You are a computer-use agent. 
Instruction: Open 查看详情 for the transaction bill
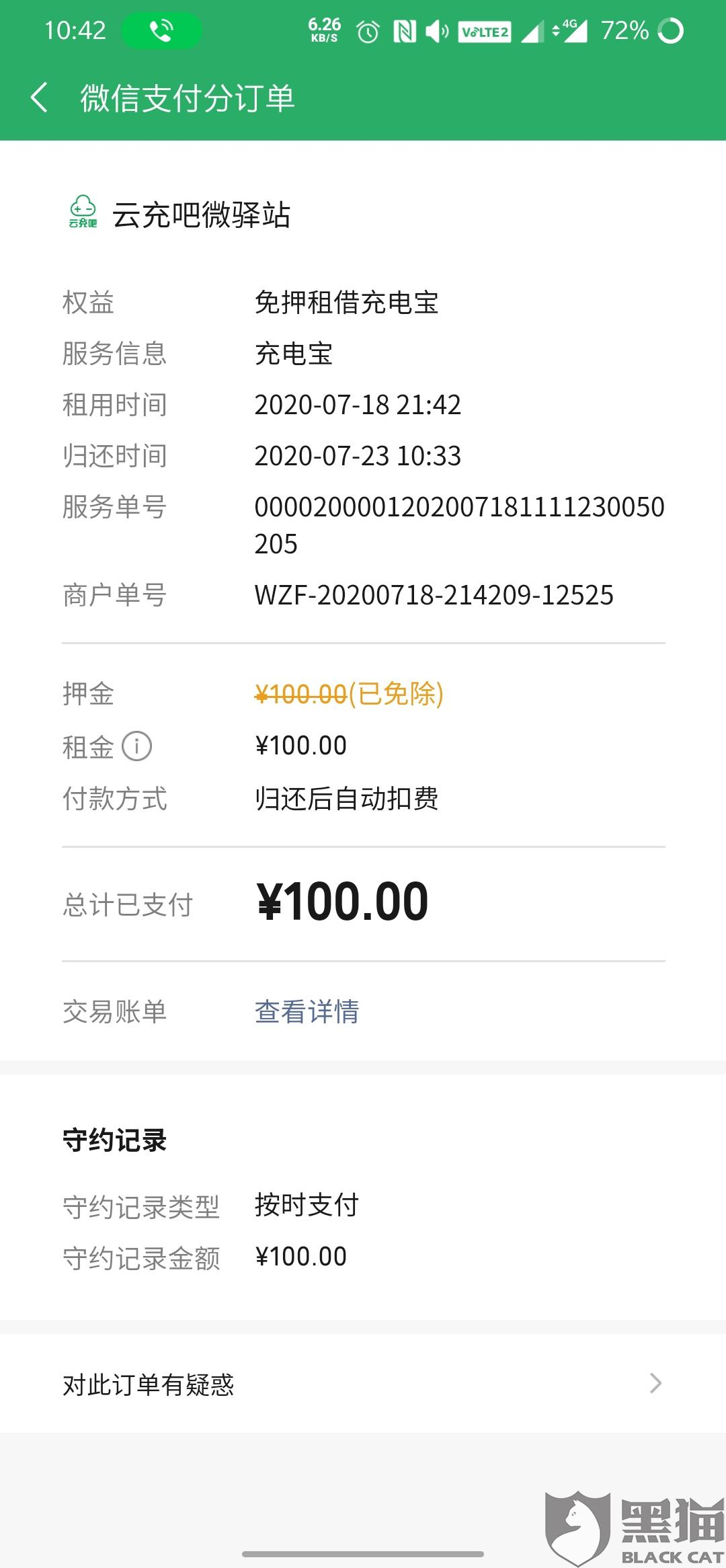tap(307, 1011)
